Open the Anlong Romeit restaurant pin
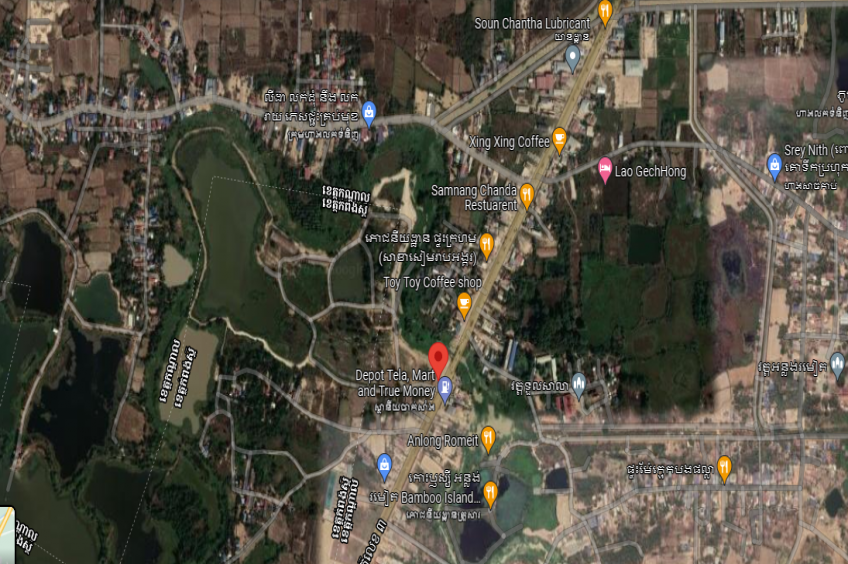Screen dimensions: 848x564 click(x=487, y=438)
